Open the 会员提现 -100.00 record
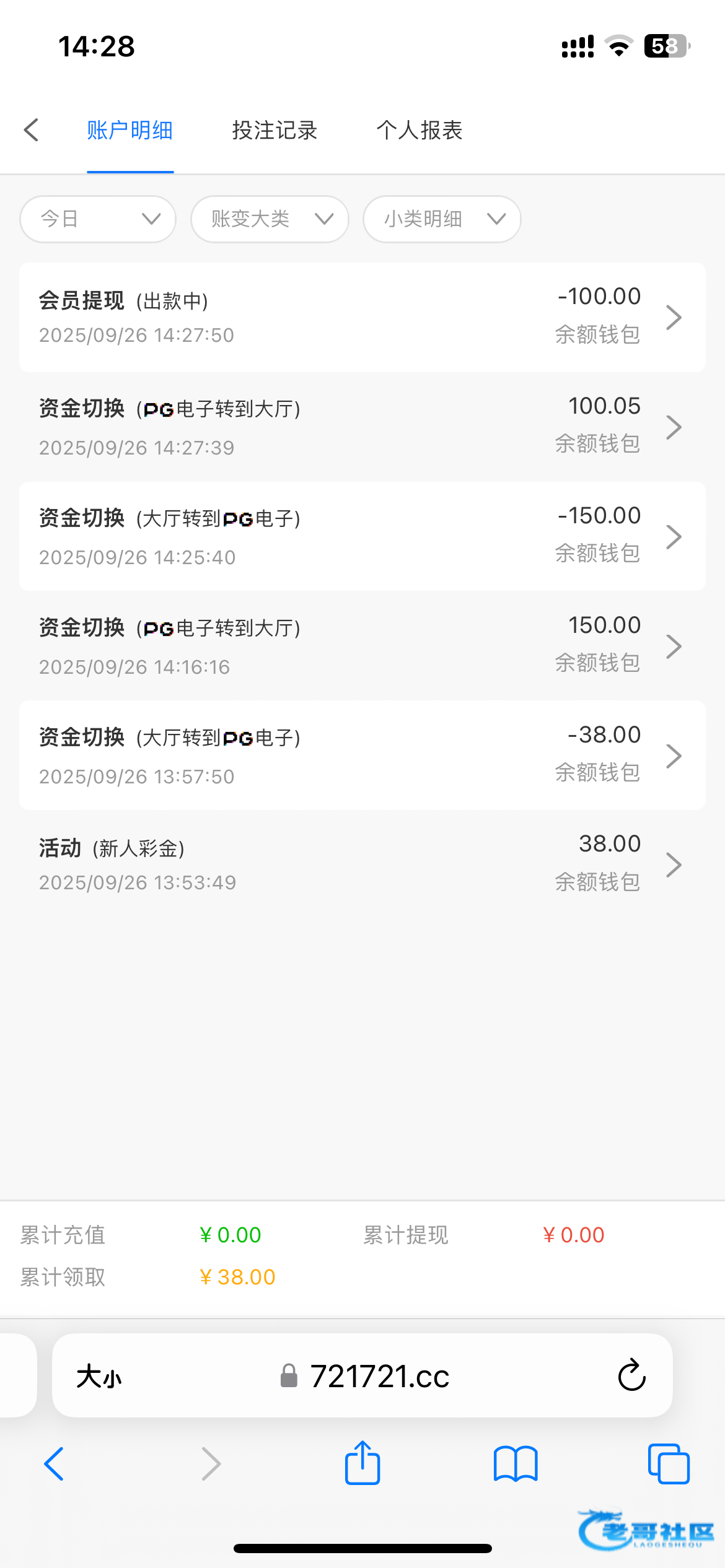725x1568 pixels. 362,317
